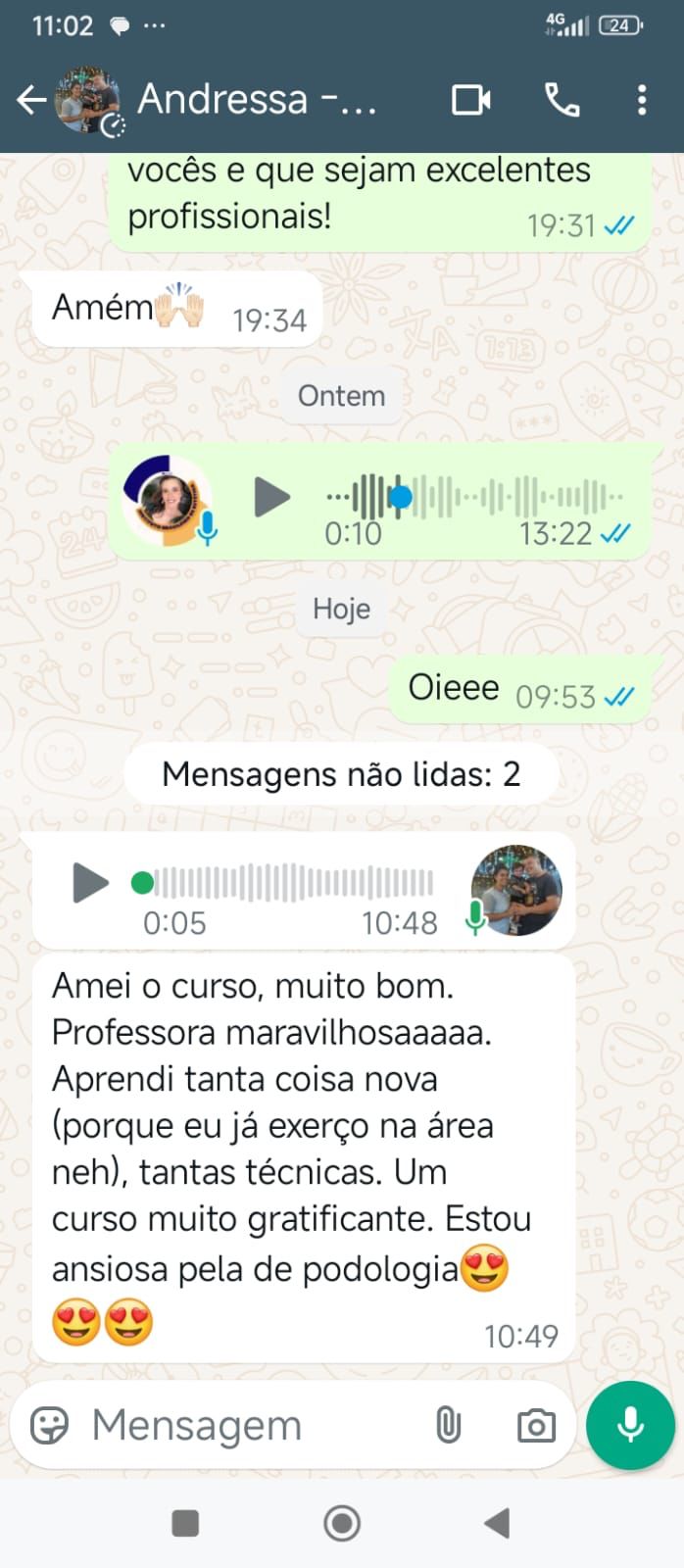Tap the green microphone record button
This screenshot has height=1568, width=684.
630,1425
